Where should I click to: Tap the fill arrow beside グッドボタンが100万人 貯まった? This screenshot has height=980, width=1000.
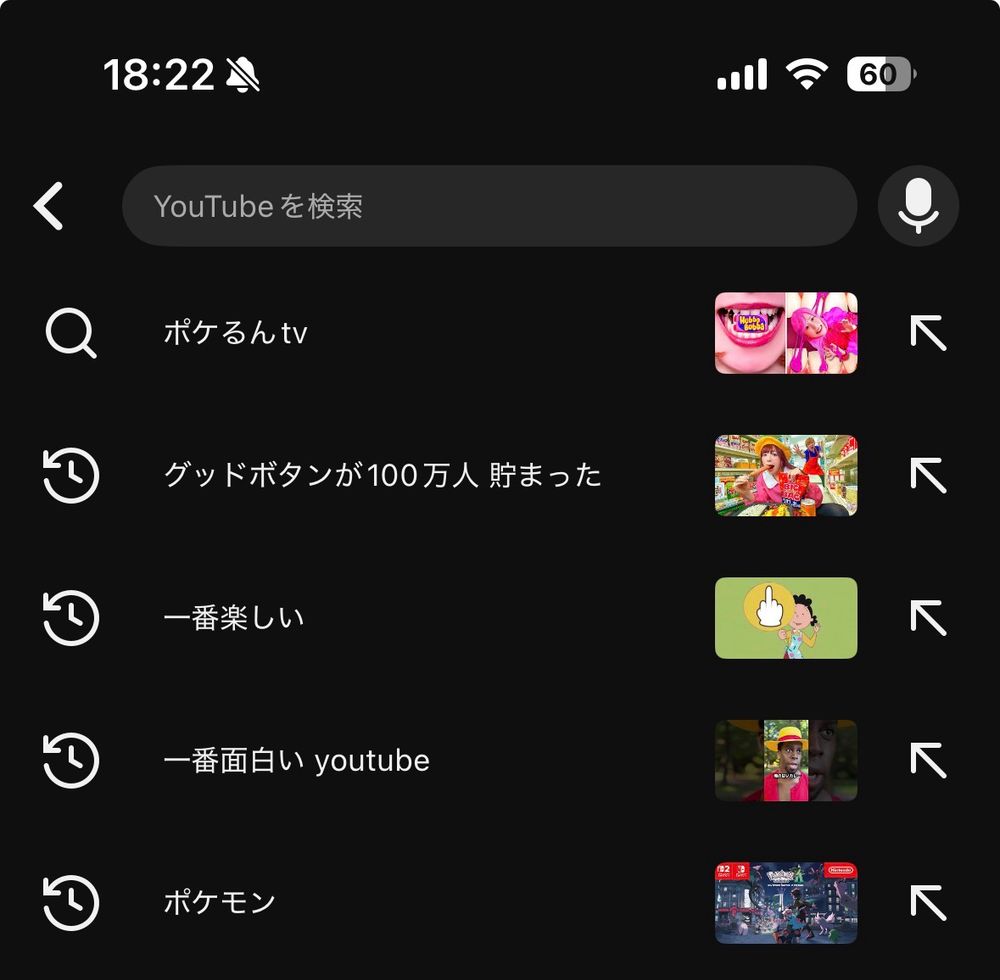pyautogui.click(x=928, y=475)
